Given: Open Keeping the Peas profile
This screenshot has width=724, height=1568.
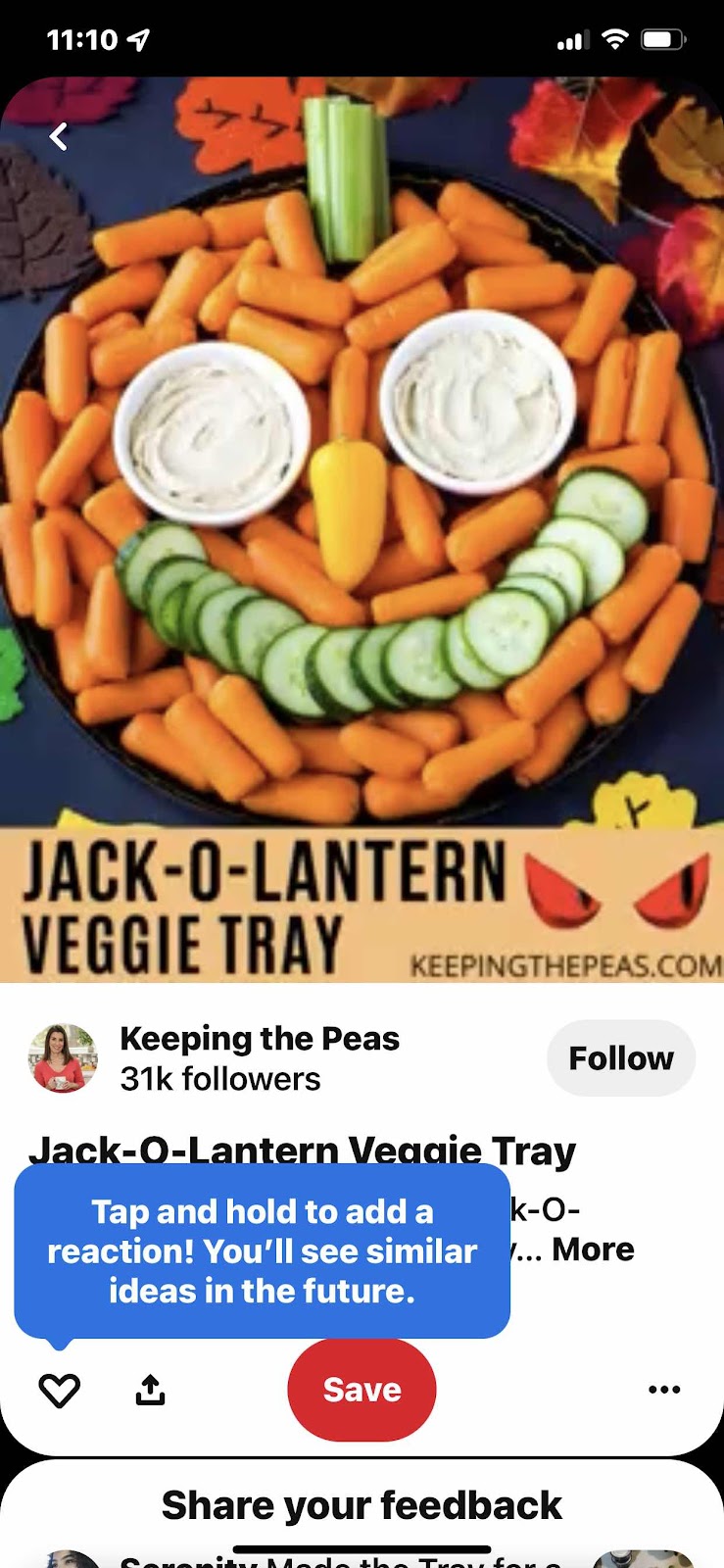Looking at the screenshot, I should tap(259, 1039).
